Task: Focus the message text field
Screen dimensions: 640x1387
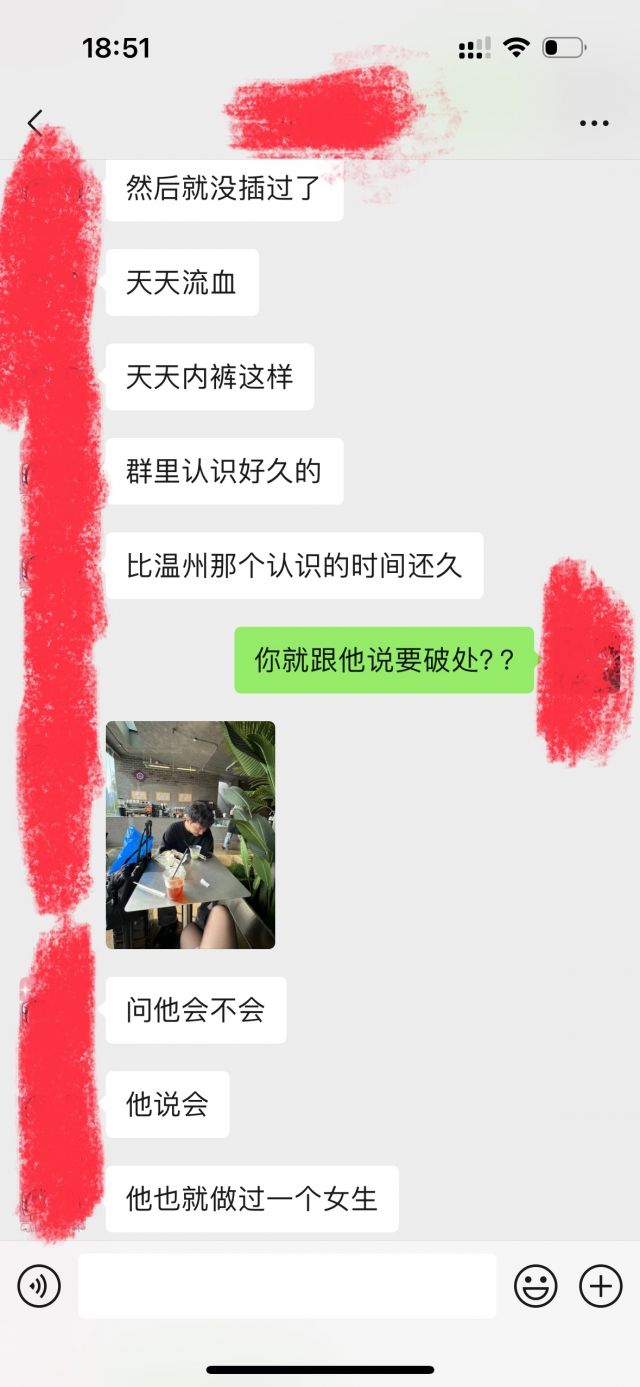Action: tap(287, 1286)
